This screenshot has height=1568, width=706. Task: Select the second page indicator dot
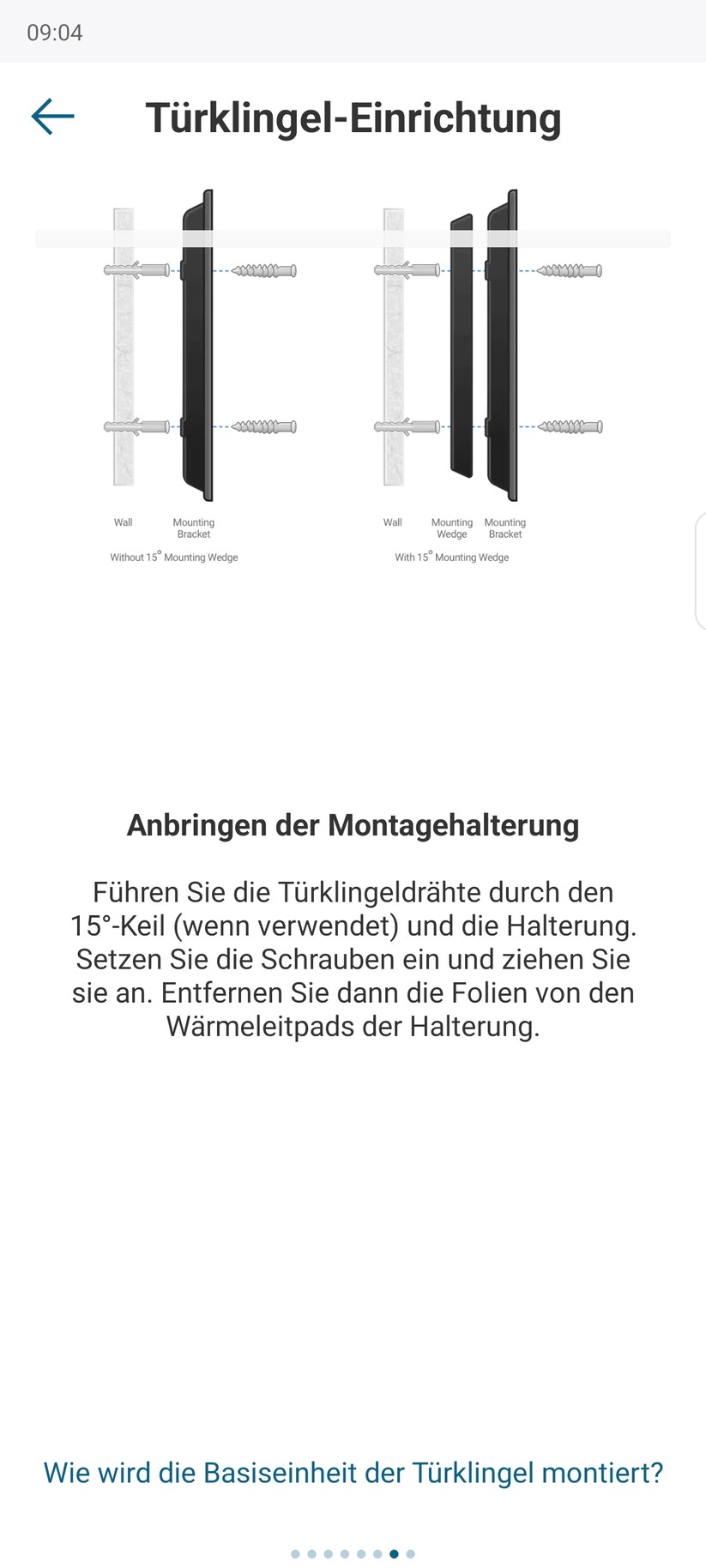pyautogui.click(x=311, y=1553)
